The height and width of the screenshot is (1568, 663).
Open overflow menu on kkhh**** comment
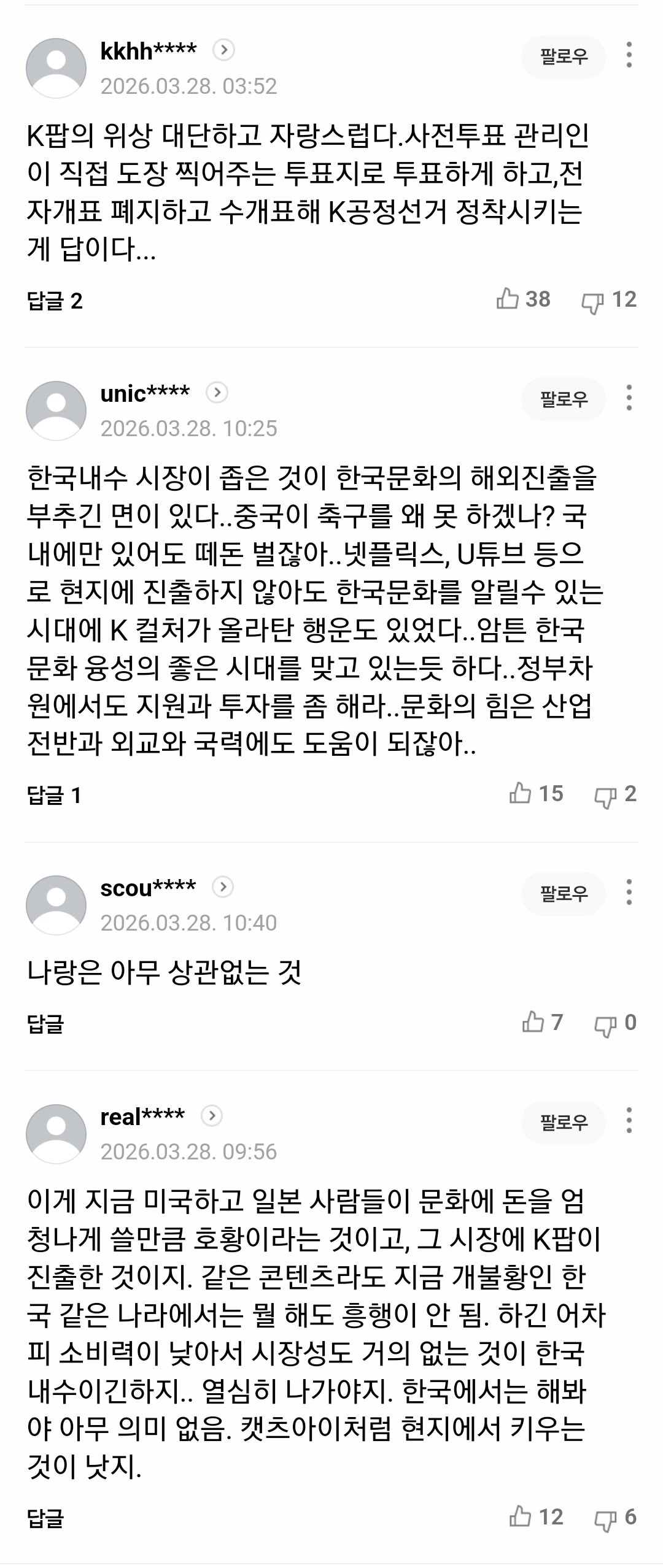click(x=629, y=55)
